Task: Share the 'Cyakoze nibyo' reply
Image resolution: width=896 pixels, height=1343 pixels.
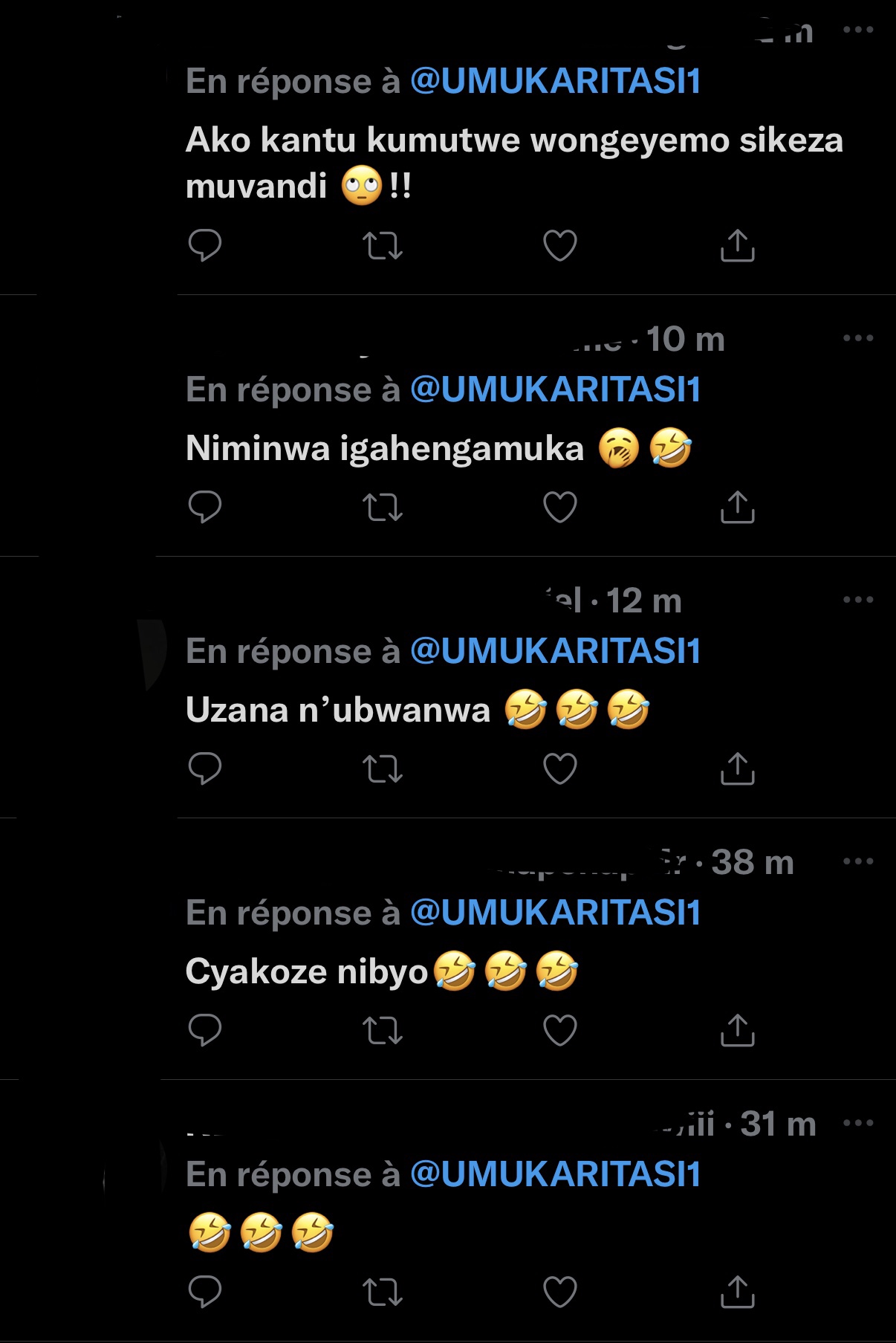Action: pos(737,1031)
